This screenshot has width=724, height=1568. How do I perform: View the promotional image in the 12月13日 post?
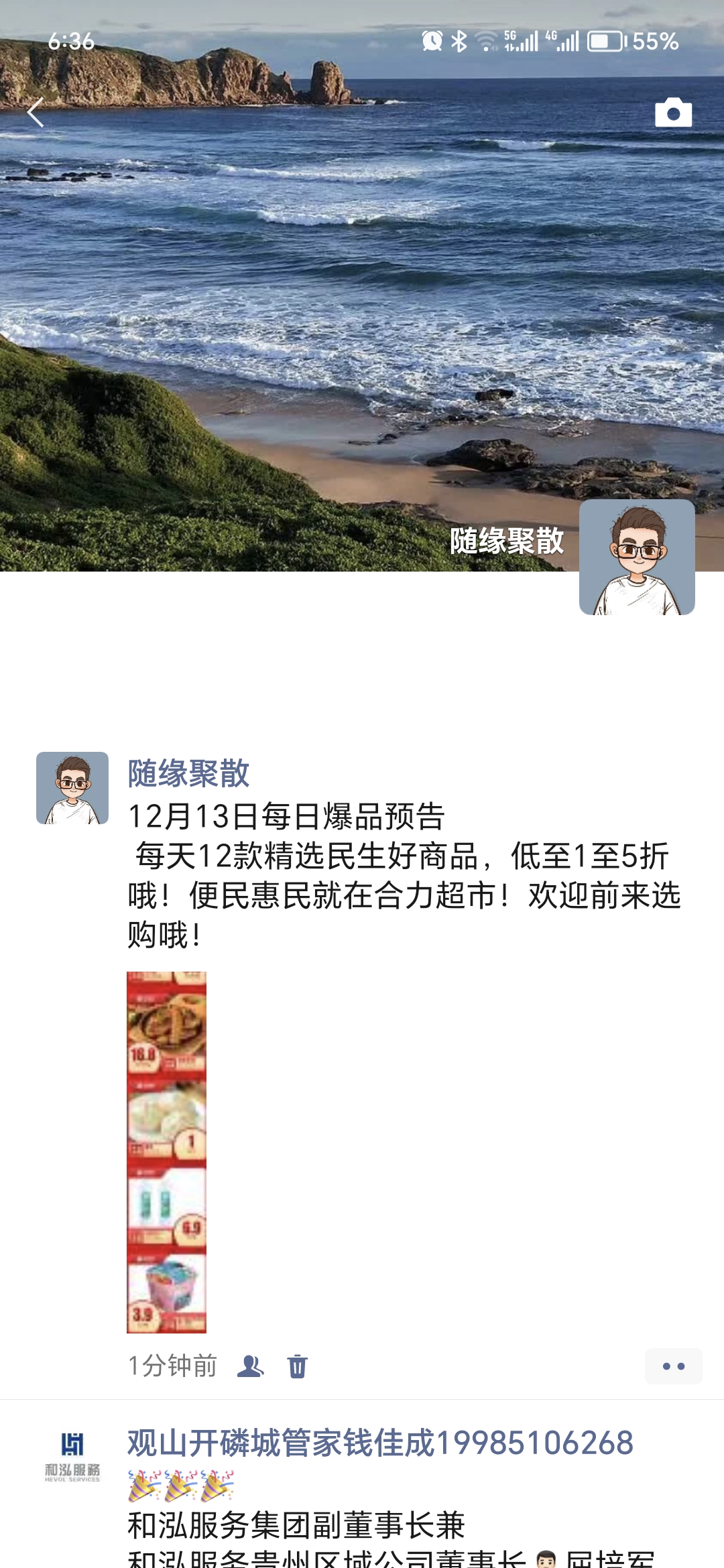click(166, 1152)
